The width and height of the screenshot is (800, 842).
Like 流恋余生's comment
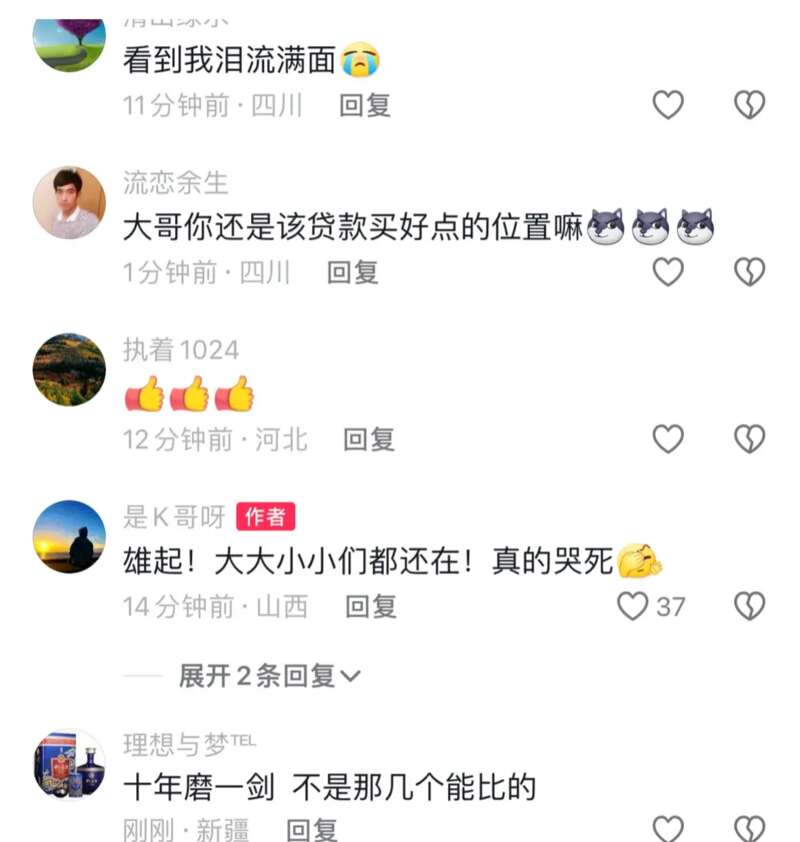pos(668,272)
